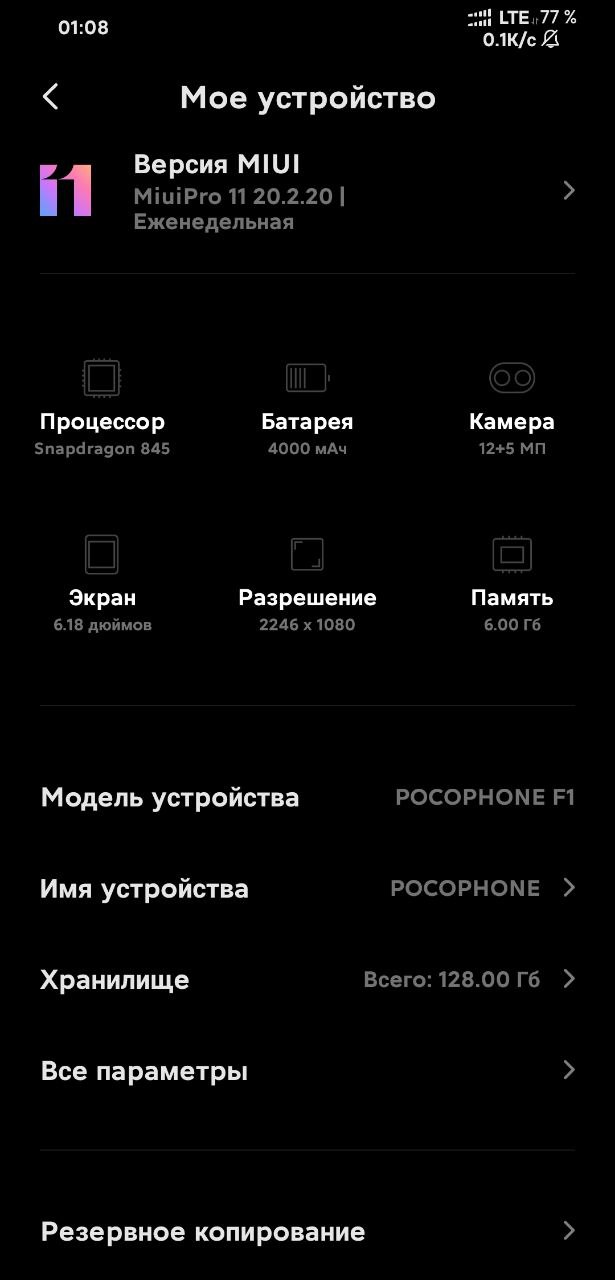Open Хранилище storage details
The image size is (615, 1280).
(307, 980)
